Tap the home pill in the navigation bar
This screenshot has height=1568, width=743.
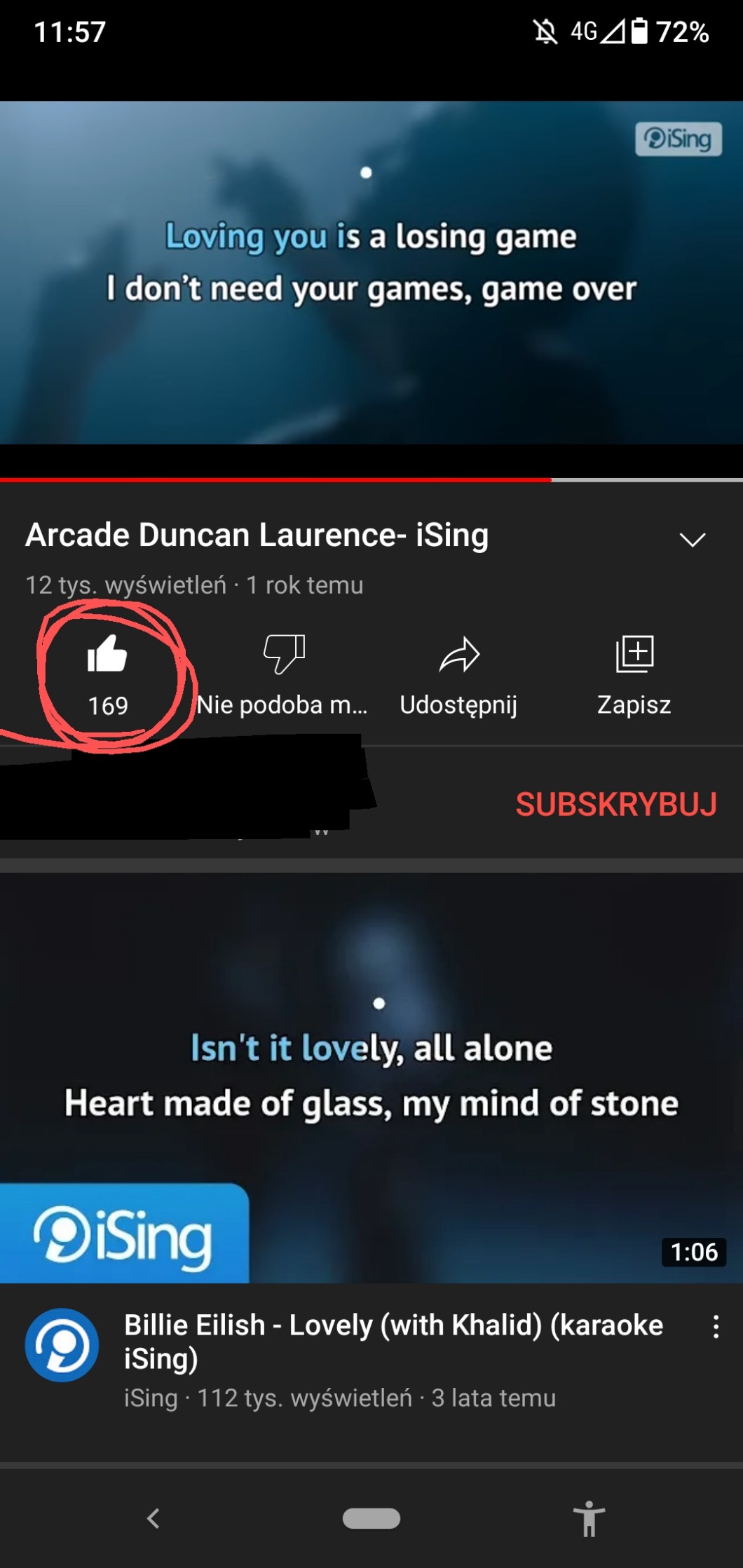tap(371, 1518)
